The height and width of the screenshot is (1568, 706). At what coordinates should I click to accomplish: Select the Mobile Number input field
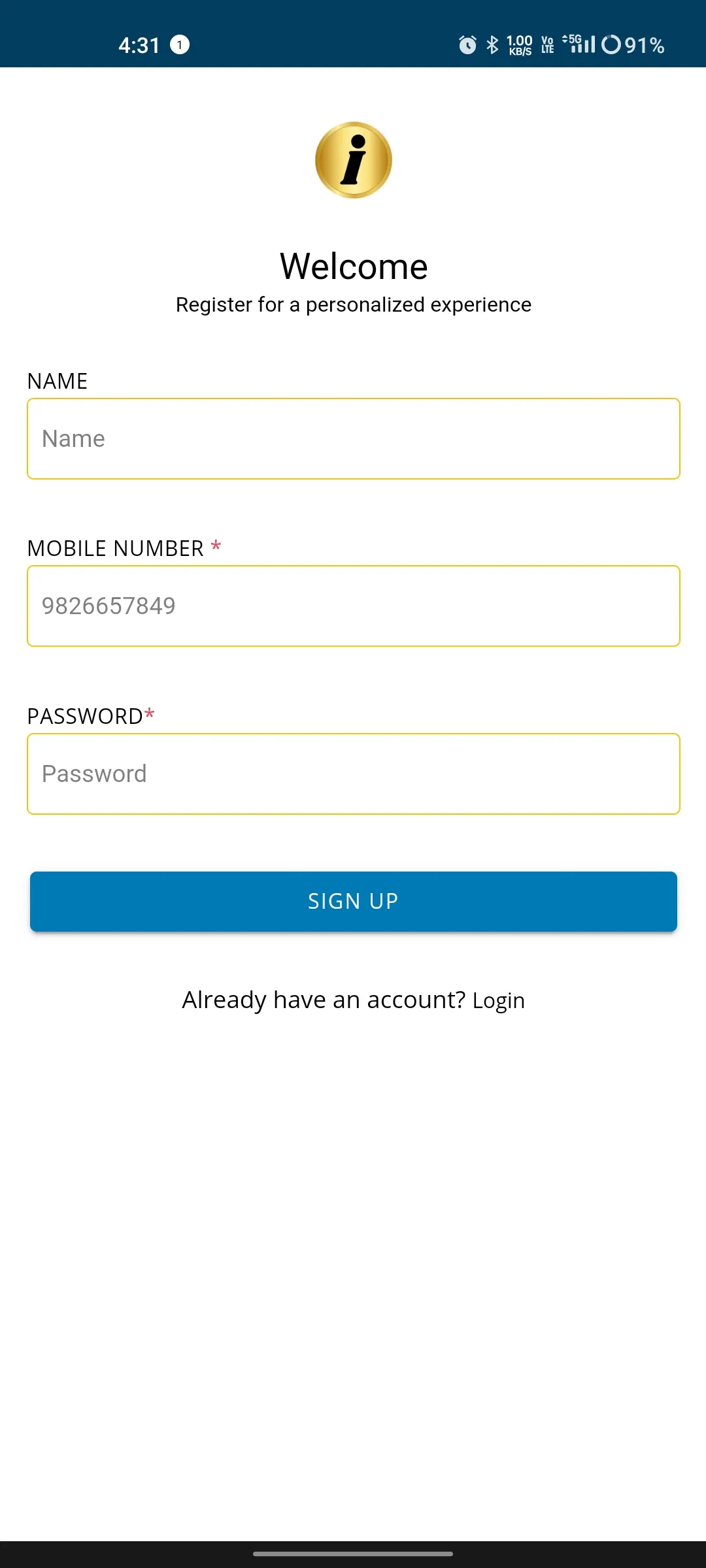pyautogui.click(x=353, y=606)
